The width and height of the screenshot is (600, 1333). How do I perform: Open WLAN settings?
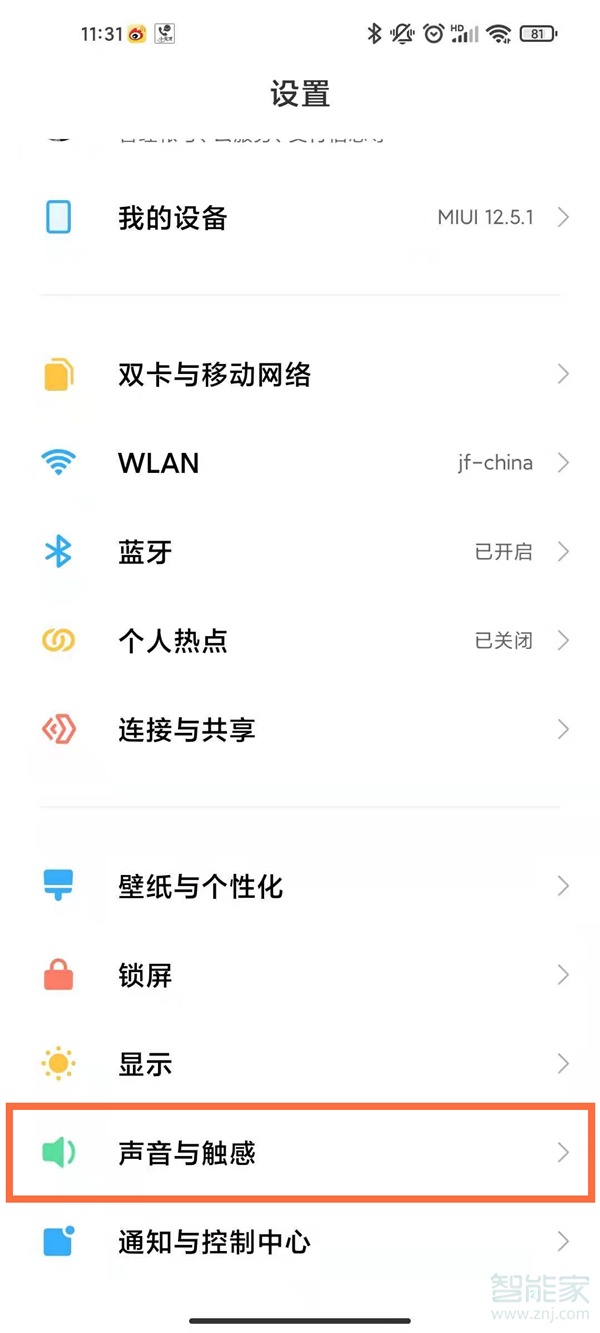click(x=300, y=463)
